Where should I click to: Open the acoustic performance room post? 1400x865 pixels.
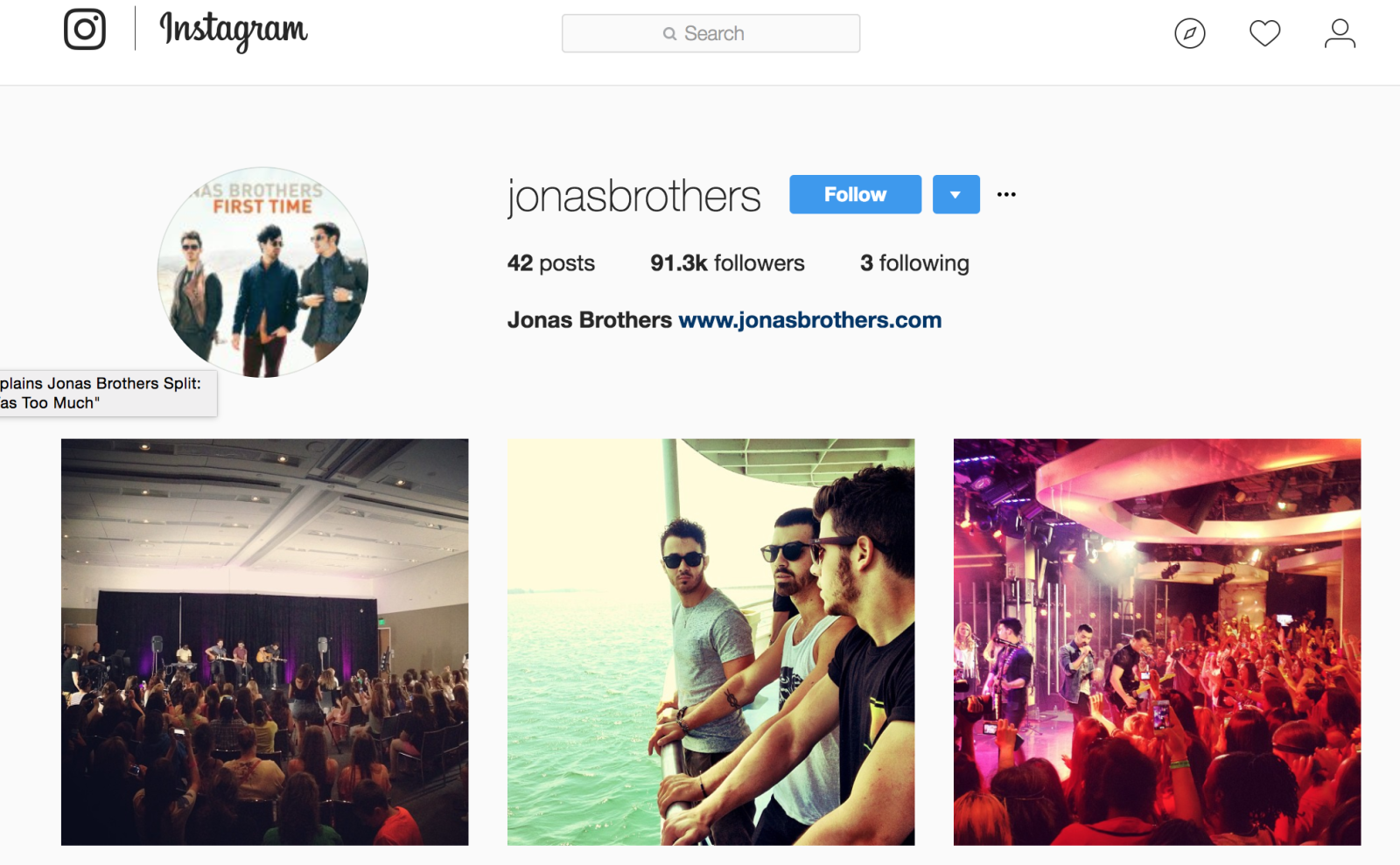pyautogui.click(x=264, y=642)
